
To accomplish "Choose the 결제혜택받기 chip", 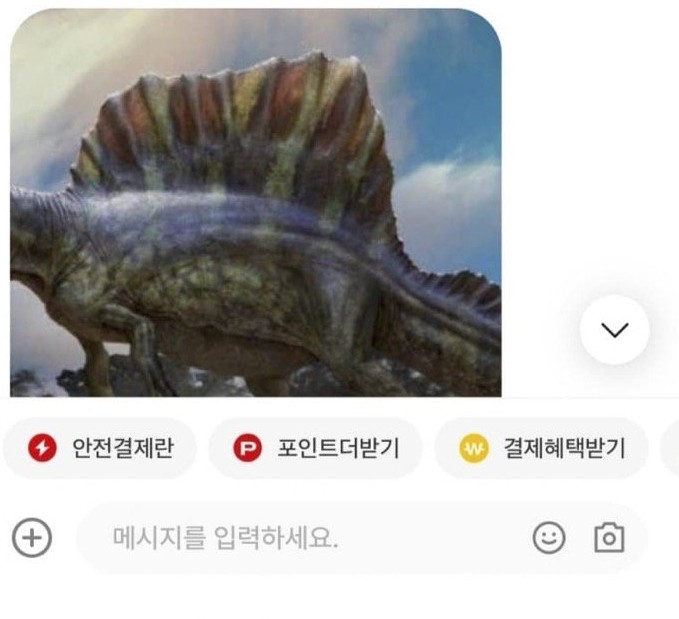I will 542,448.
